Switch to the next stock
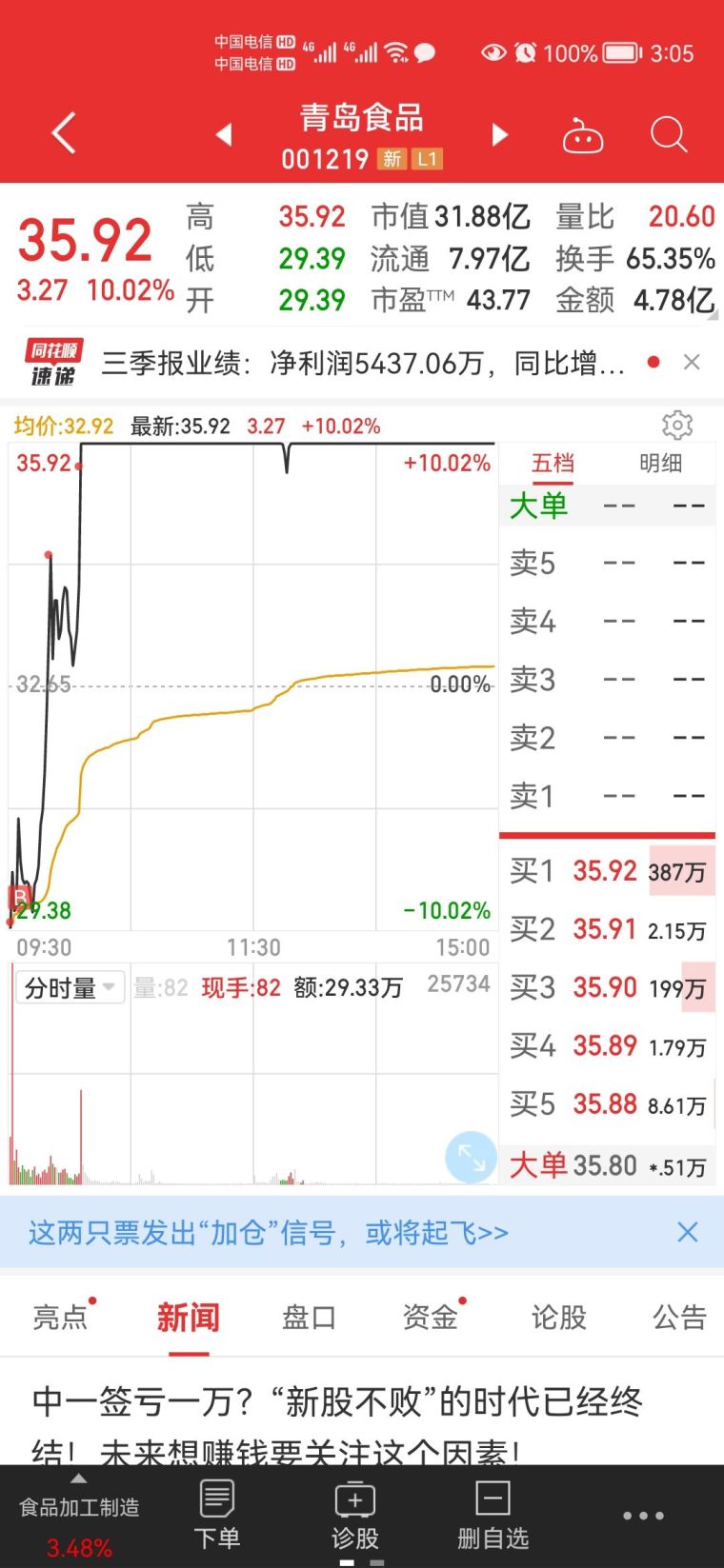 [x=500, y=134]
